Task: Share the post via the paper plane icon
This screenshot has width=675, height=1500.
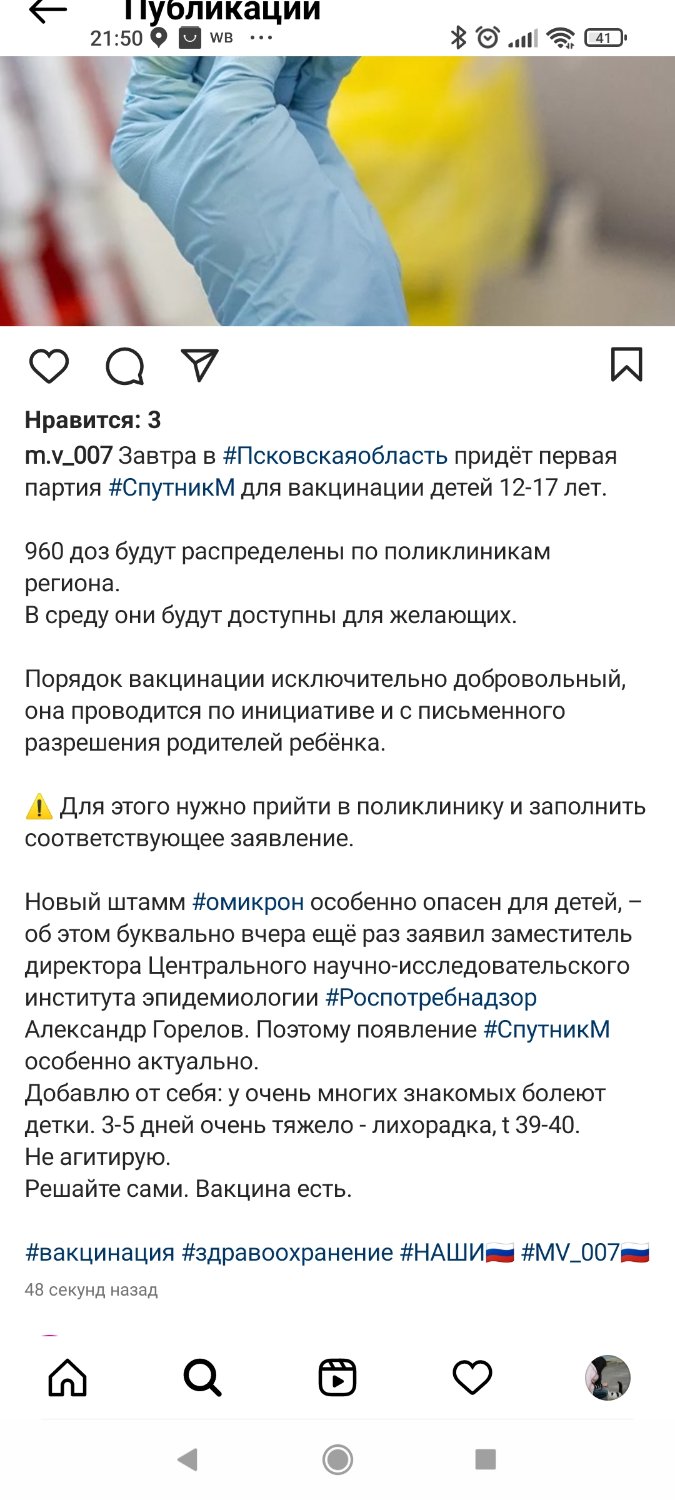Action: [200, 365]
